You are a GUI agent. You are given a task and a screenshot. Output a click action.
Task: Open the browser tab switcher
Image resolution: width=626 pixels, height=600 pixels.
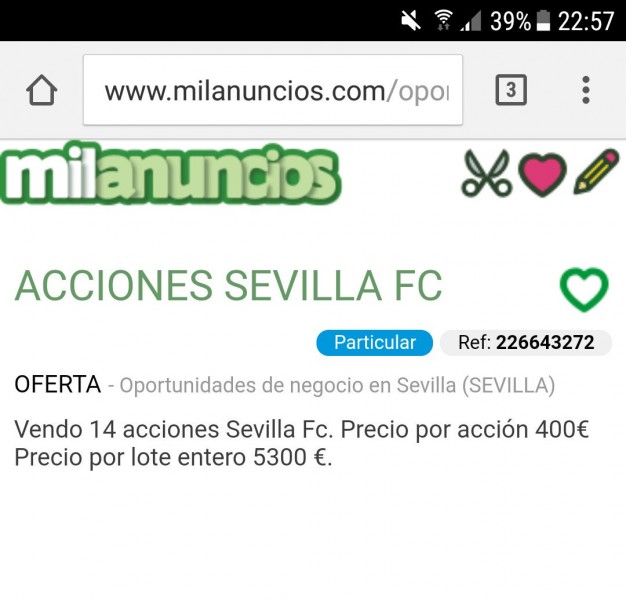pyautogui.click(x=510, y=91)
